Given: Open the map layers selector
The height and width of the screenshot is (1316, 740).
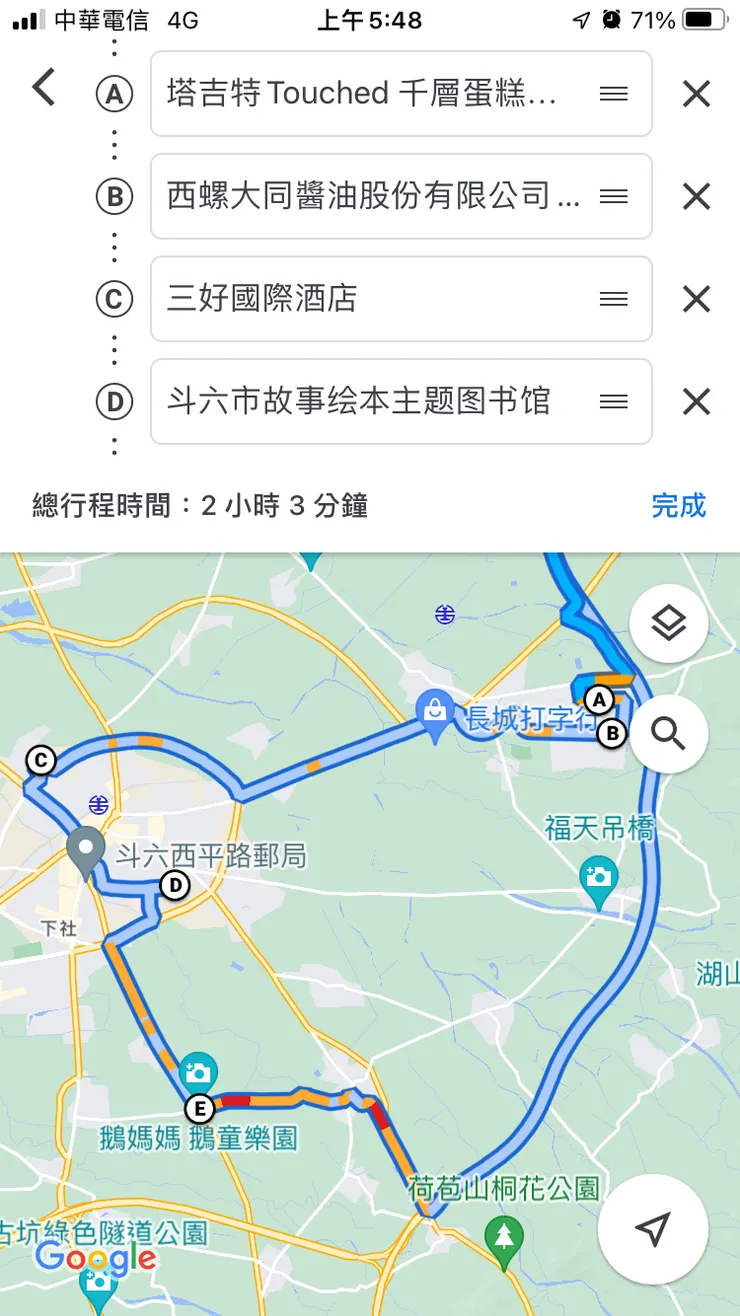Looking at the screenshot, I should tap(668, 624).
